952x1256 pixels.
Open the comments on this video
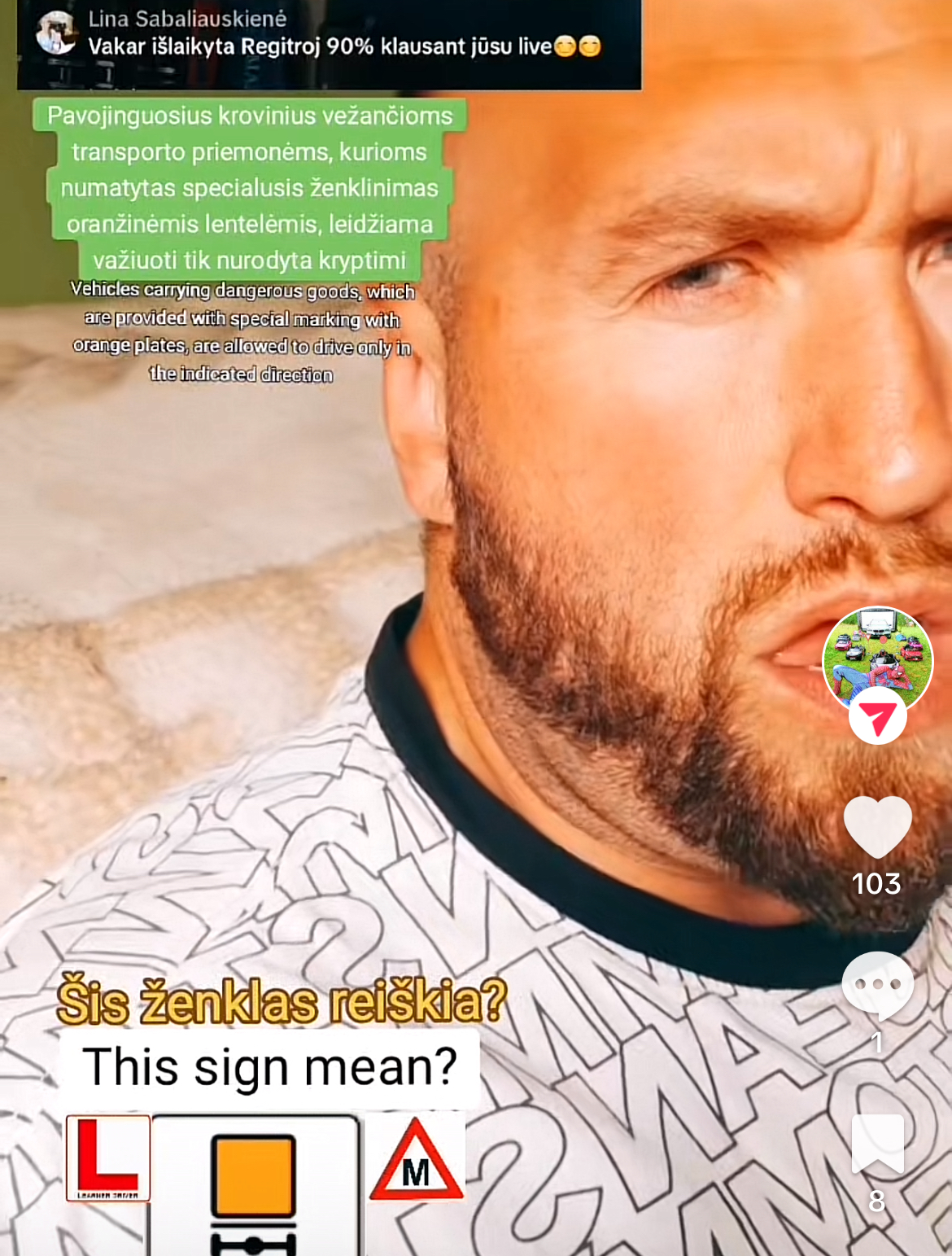877,984
